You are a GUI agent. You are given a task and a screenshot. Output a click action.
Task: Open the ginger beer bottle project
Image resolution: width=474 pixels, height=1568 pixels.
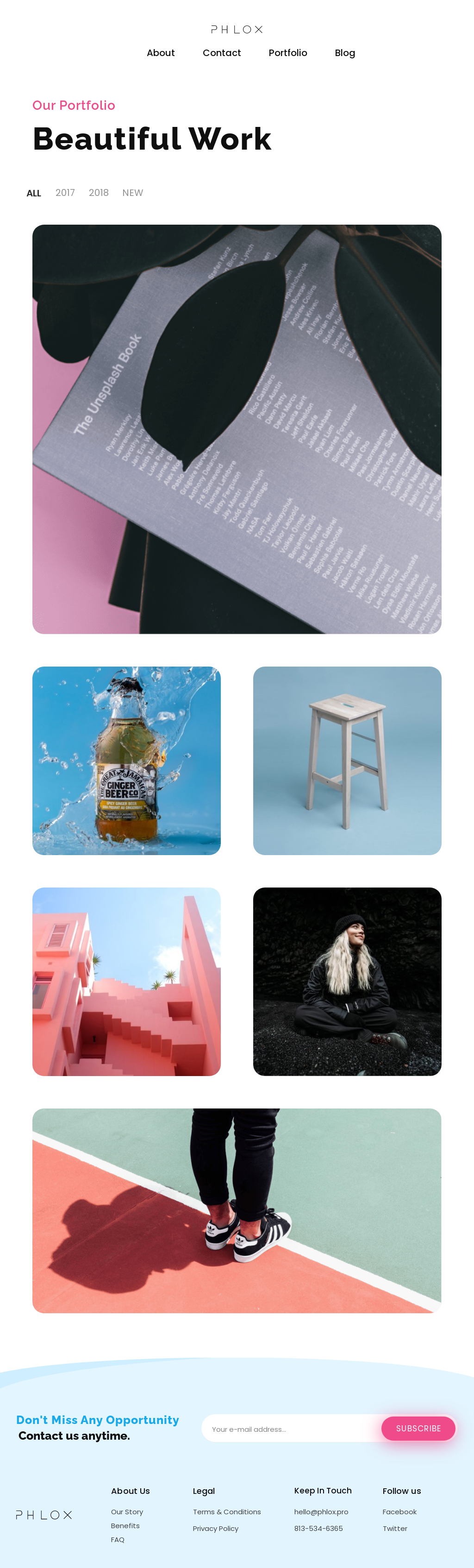pos(126,760)
